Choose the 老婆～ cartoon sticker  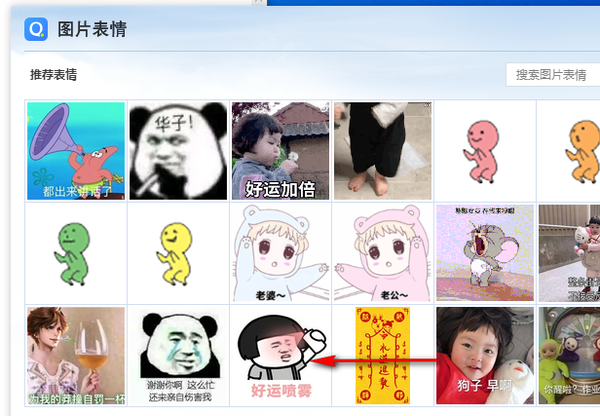(x=280, y=253)
